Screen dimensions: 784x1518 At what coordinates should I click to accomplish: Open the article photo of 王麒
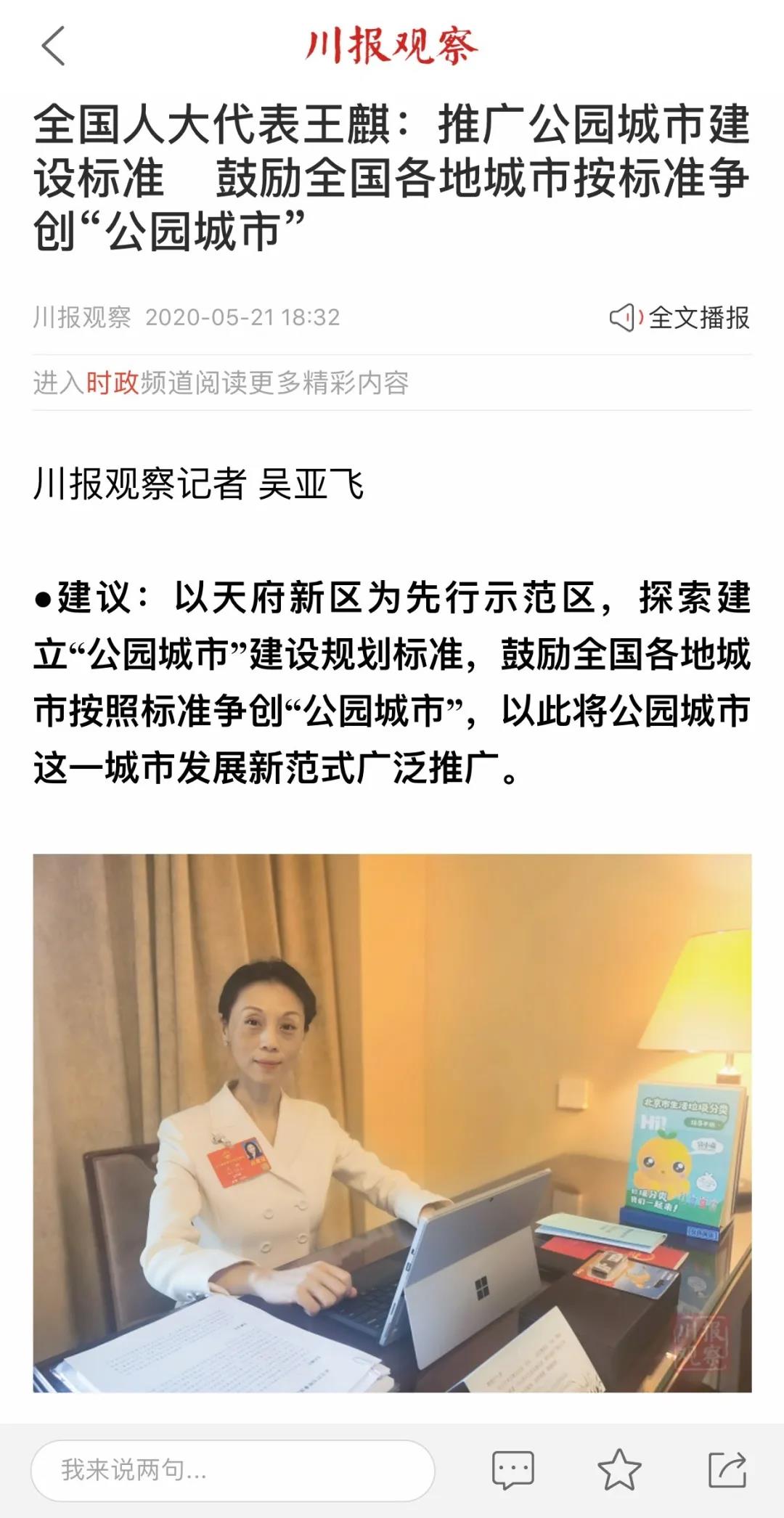(x=392, y=1122)
